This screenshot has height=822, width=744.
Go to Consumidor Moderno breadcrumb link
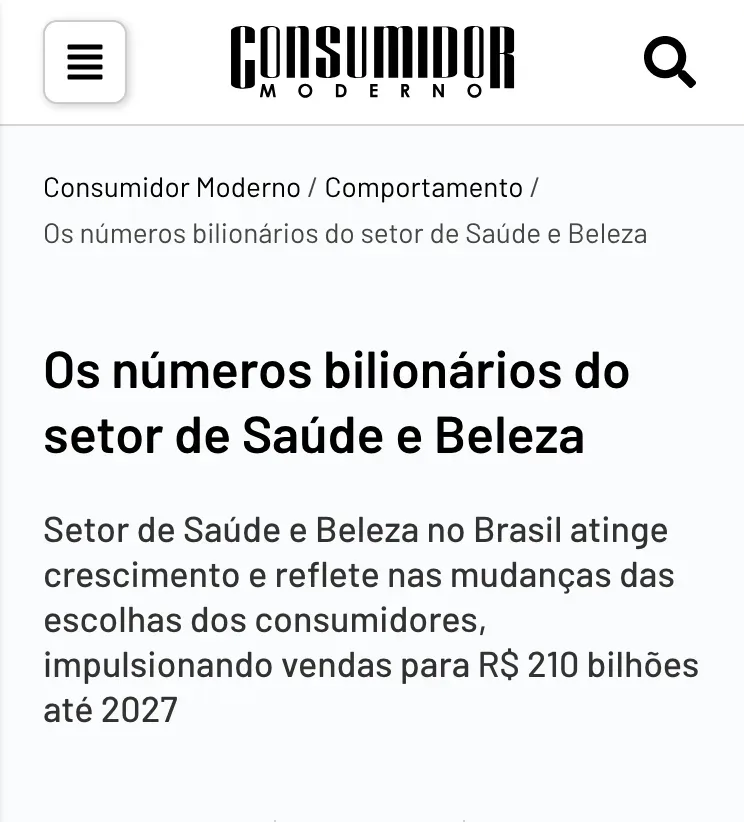click(x=171, y=188)
